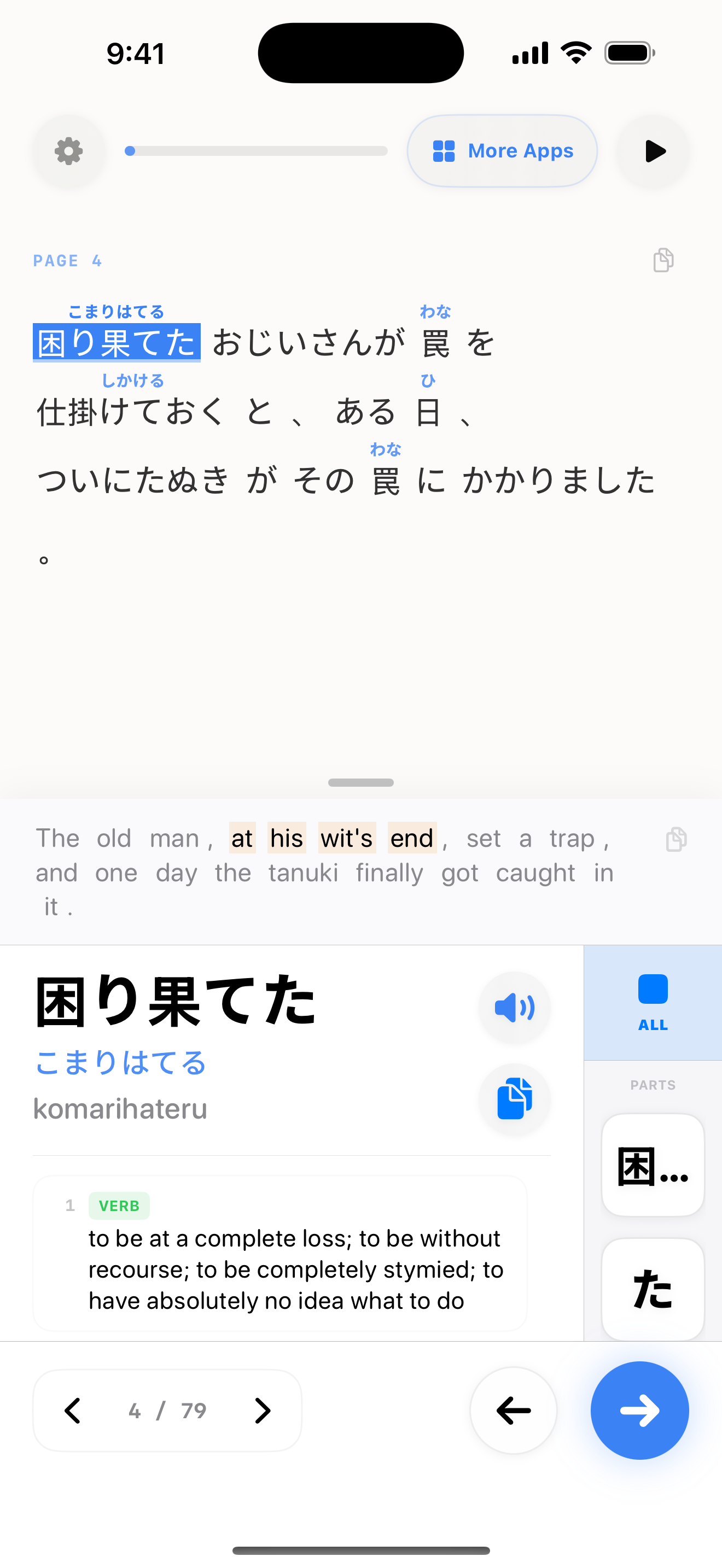Select the word おじいさんが in text
The height and width of the screenshot is (1568, 722).
[x=308, y=343]
